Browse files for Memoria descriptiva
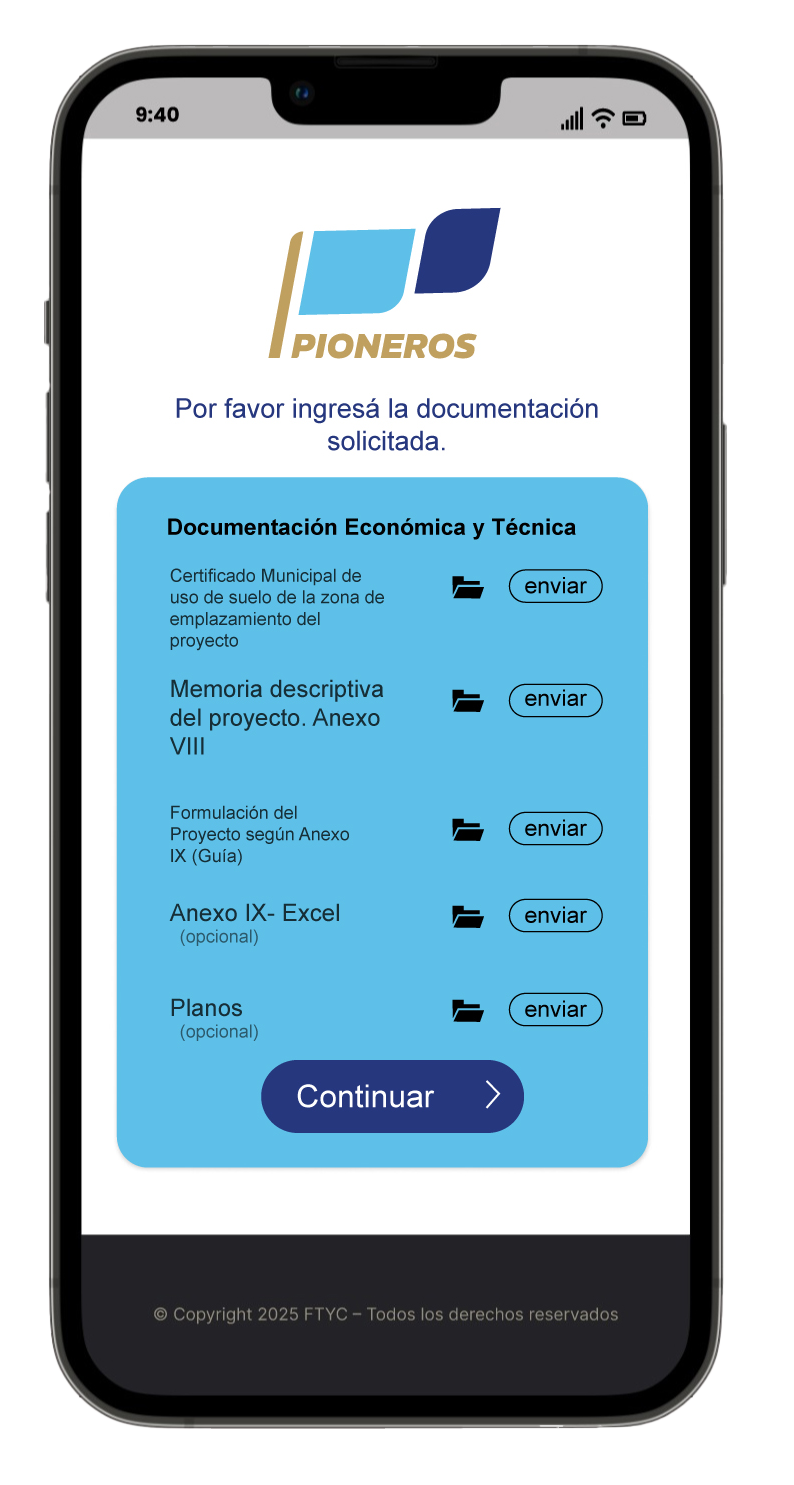Image resolution: width=794 pixels, height=1485 pixels. 467,701
